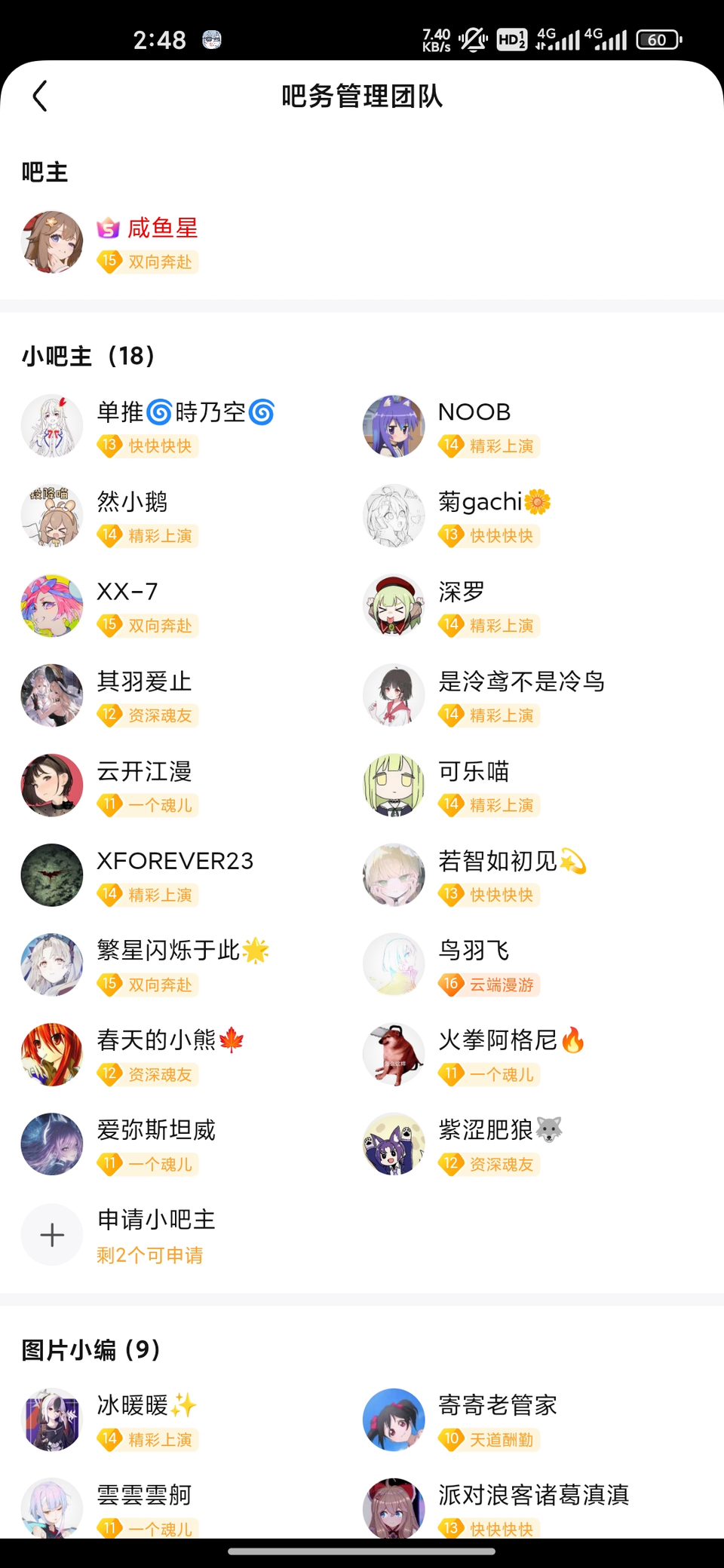The image size is (724, 1568).
Task: Select moderator XX-7
Action: point(127,592)
